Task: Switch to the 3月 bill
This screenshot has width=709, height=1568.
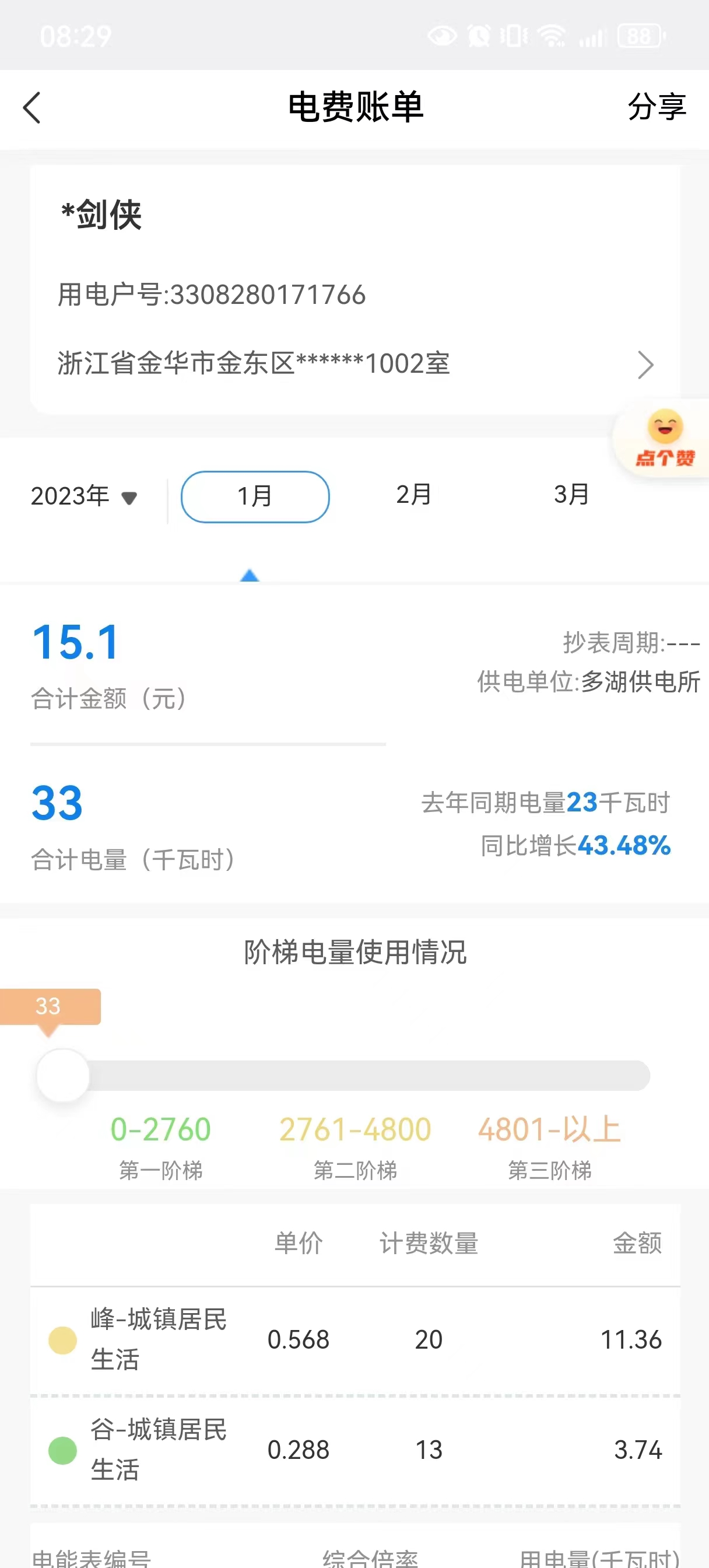Action: (571, 494)
